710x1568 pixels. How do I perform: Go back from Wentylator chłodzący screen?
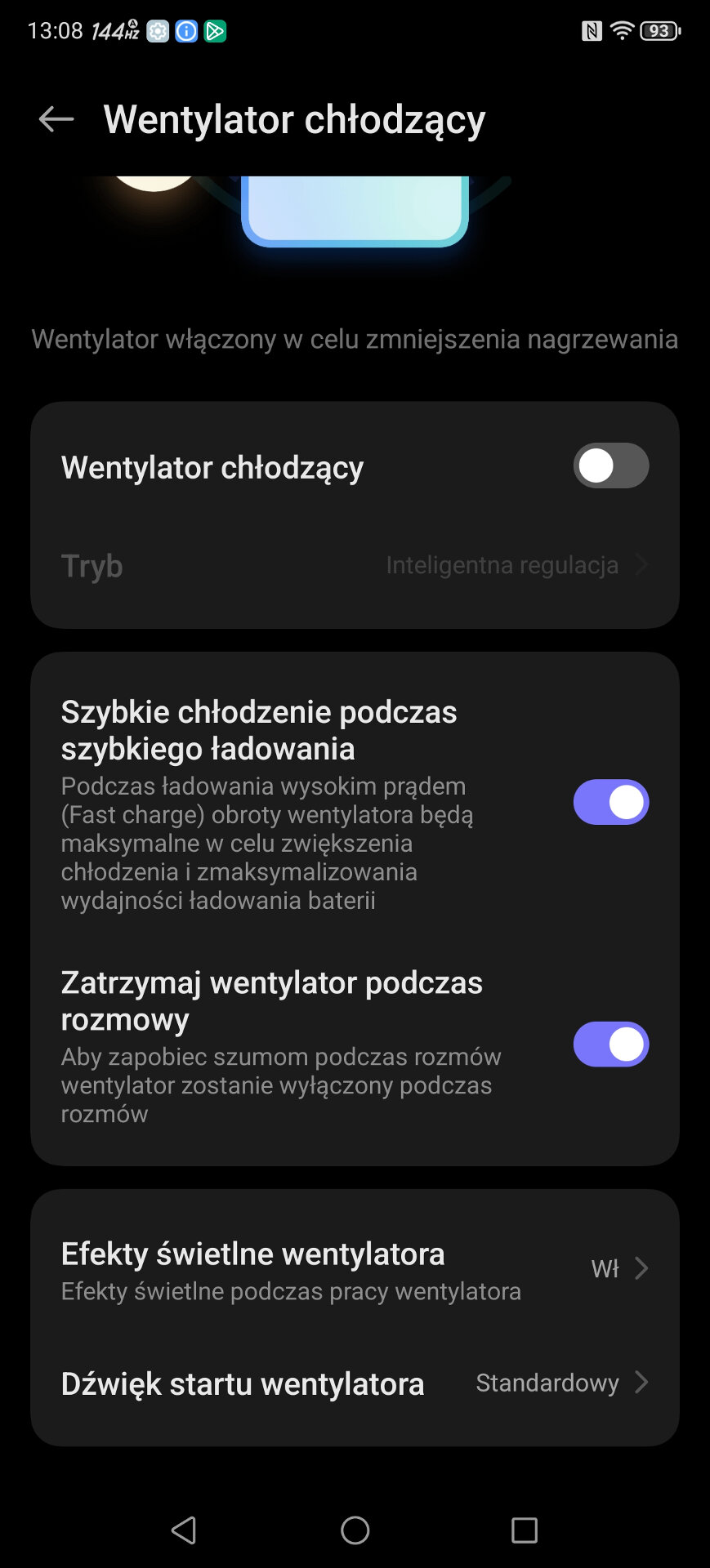56,119
